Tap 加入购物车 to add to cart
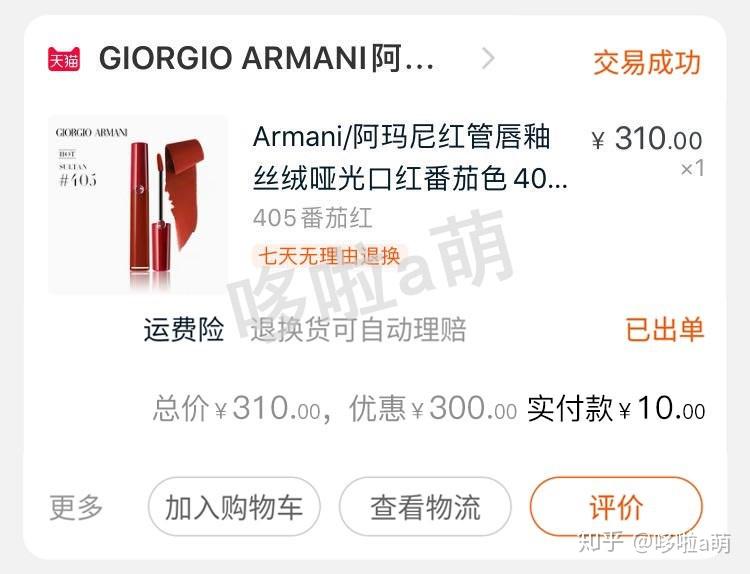 point(234,507)
